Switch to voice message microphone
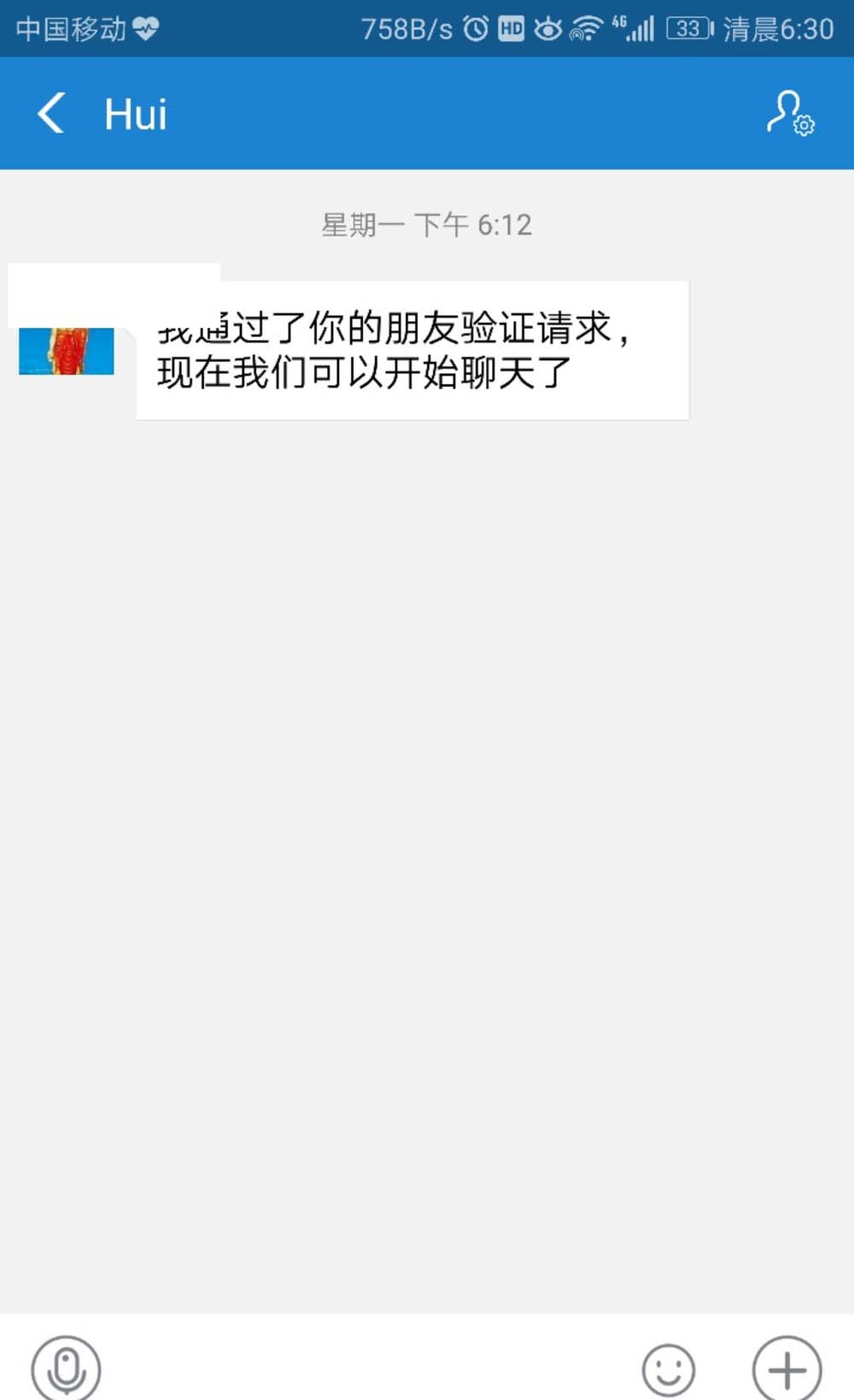The height and width of the screenshot is (1400, 854). pos(67,1368)
